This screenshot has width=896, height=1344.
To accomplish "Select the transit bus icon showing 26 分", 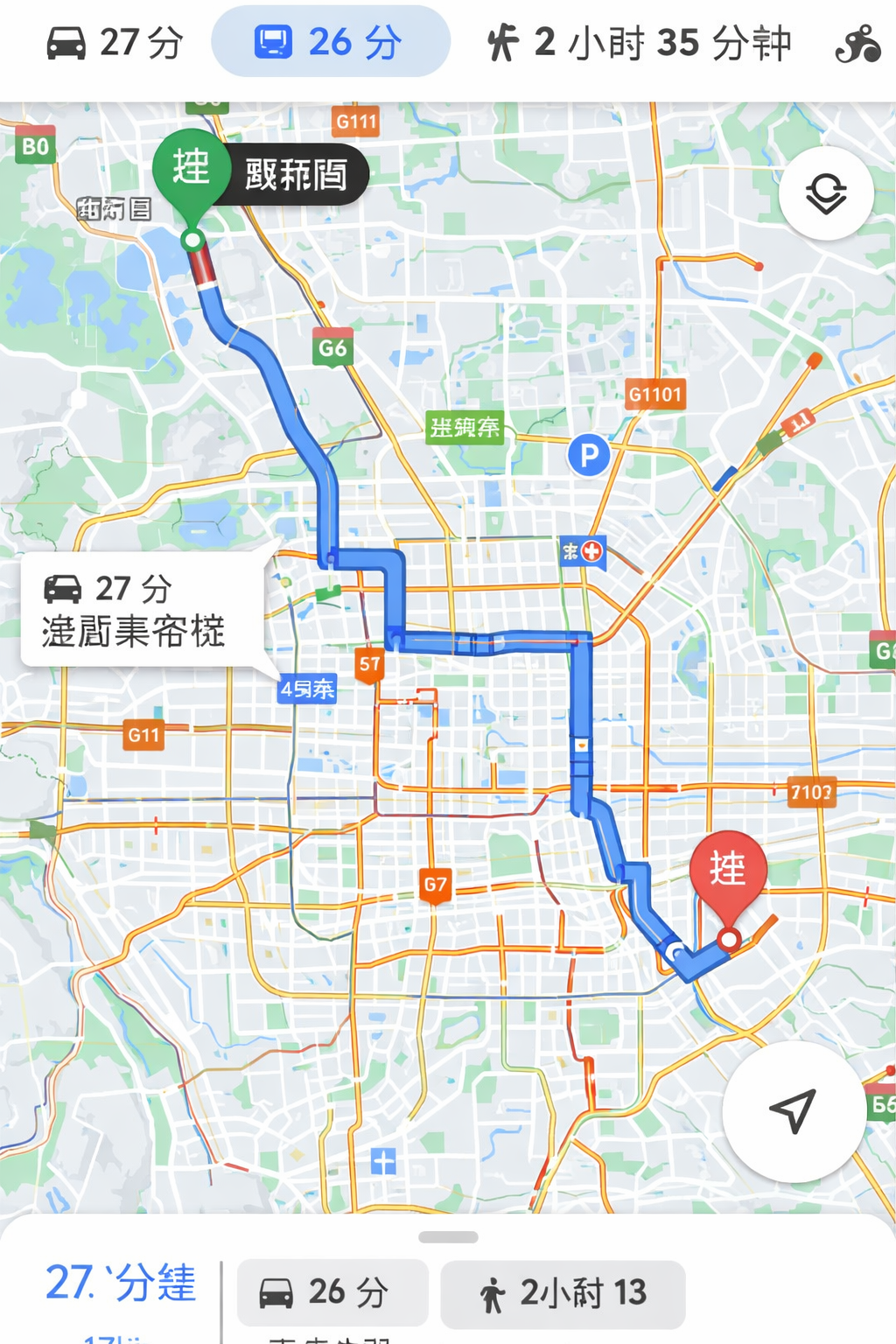I will click(x=272, y=42).
